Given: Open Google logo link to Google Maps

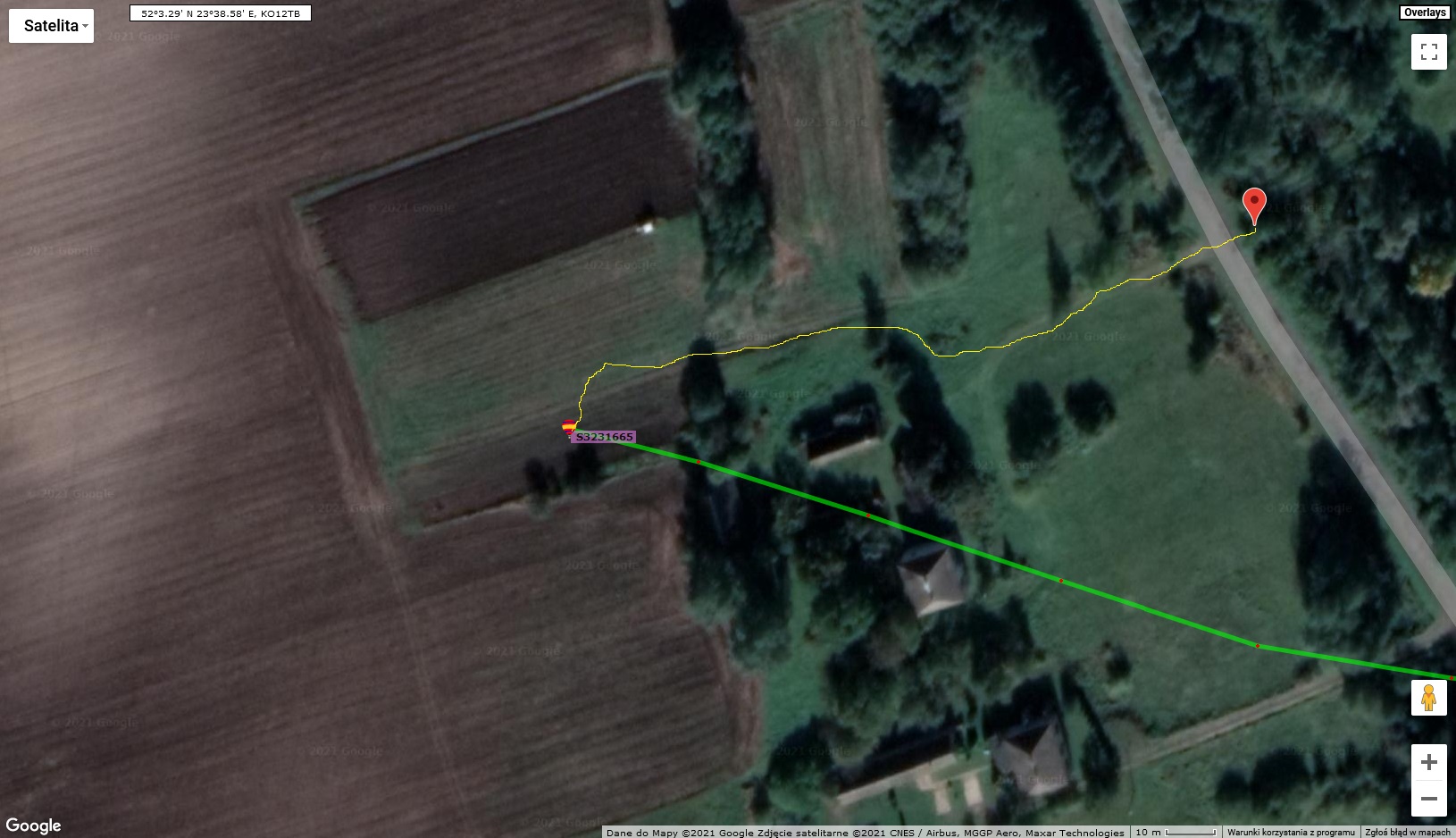Looking at the screenshot, I should tap(34, 825).
